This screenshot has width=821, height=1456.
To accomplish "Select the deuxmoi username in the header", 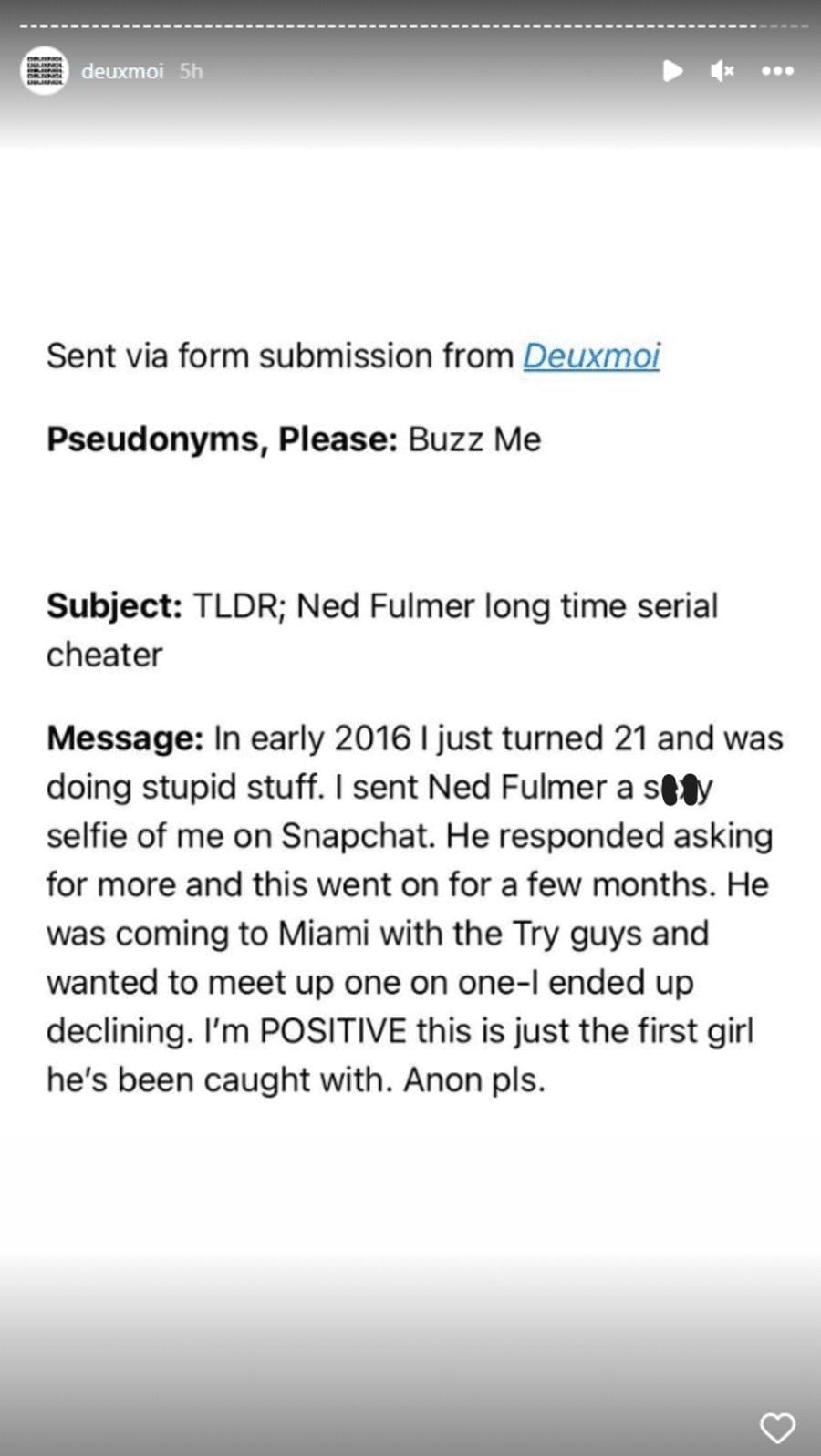I will pos(123,72).
